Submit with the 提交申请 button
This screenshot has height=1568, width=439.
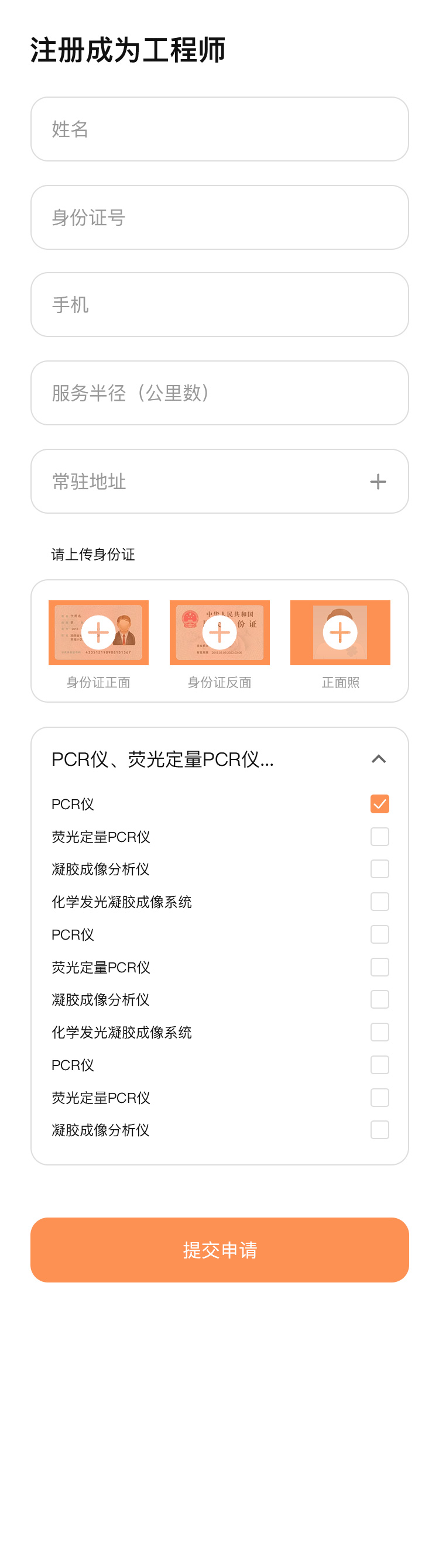pyautogui.click(x=219, y=1250)
